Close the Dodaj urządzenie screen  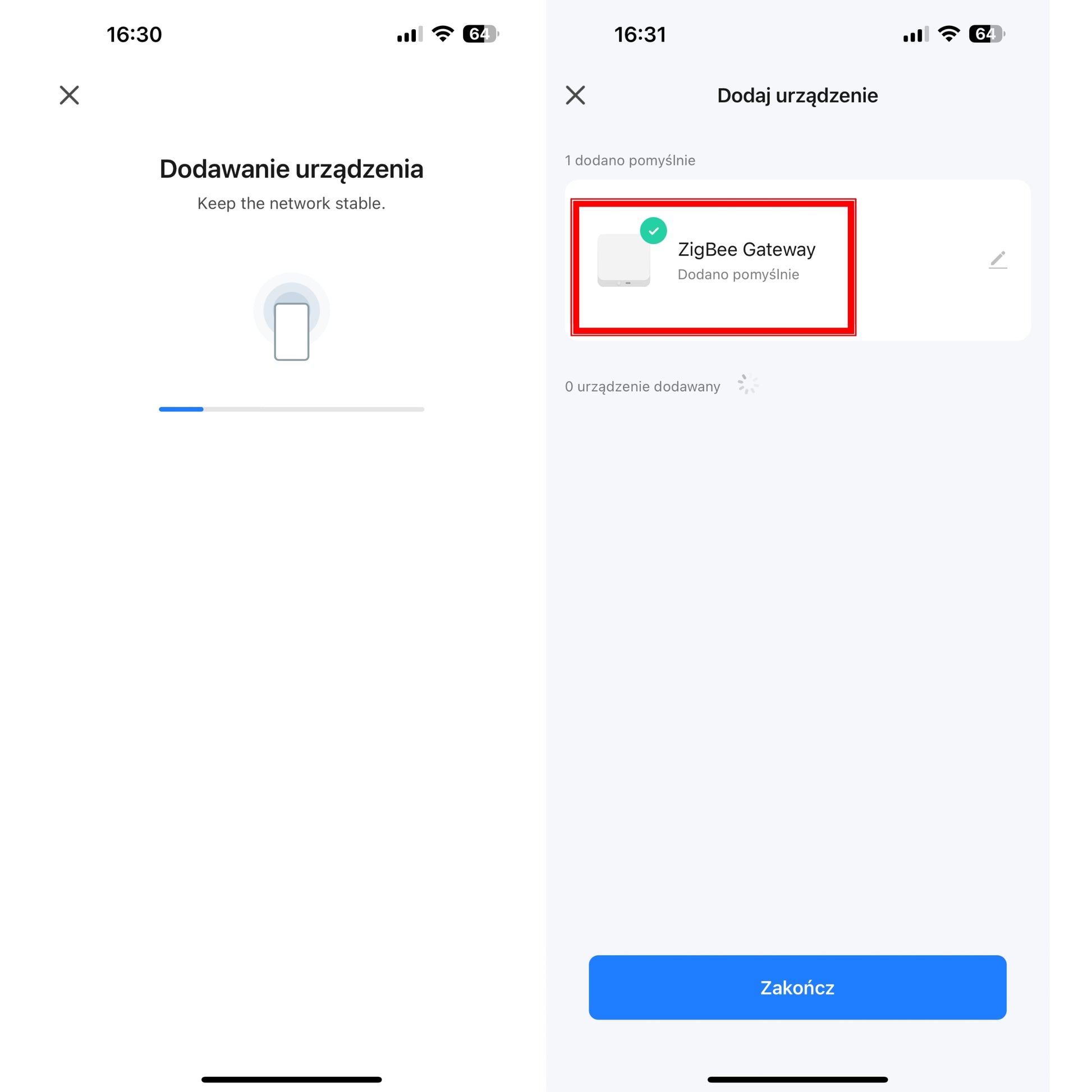tap(575, 95)
